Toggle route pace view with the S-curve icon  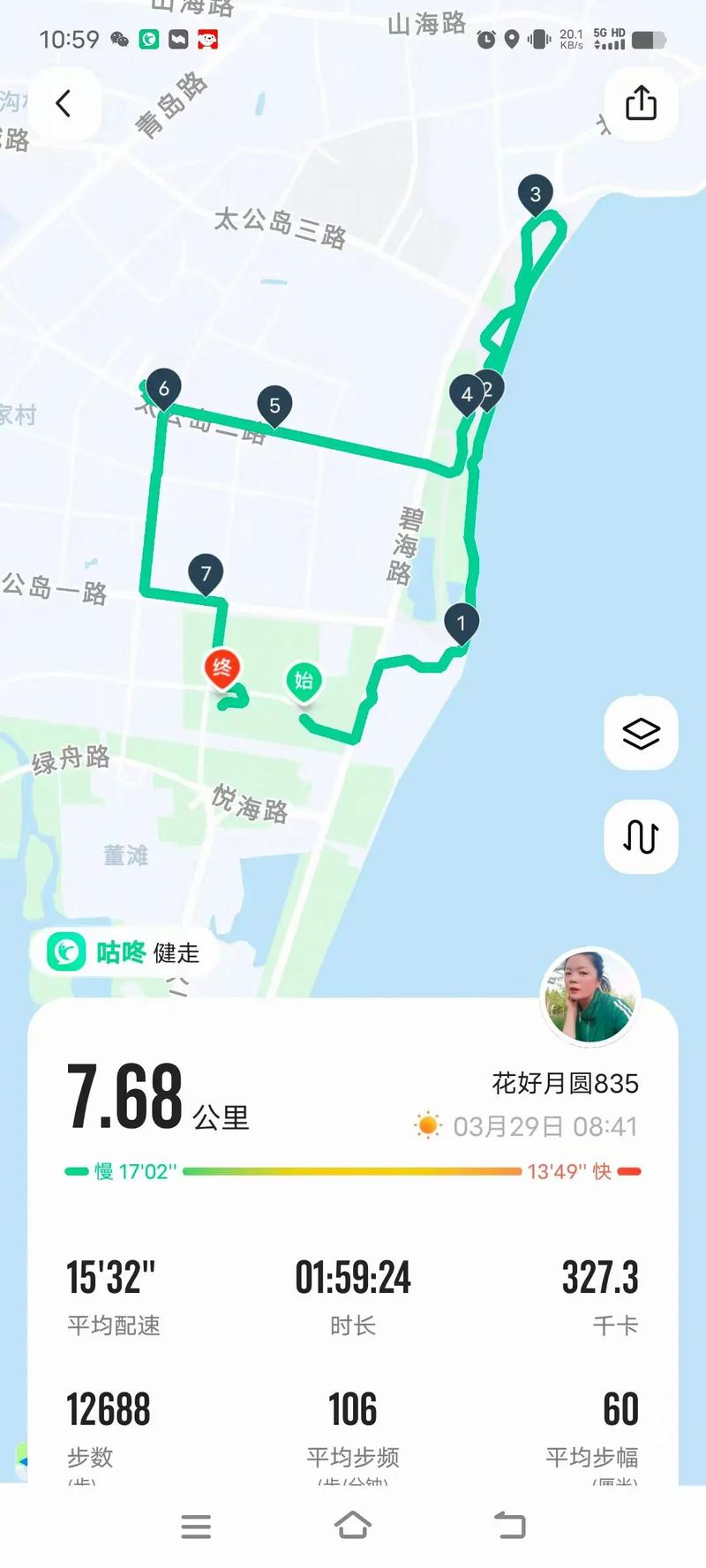(641, 838)
